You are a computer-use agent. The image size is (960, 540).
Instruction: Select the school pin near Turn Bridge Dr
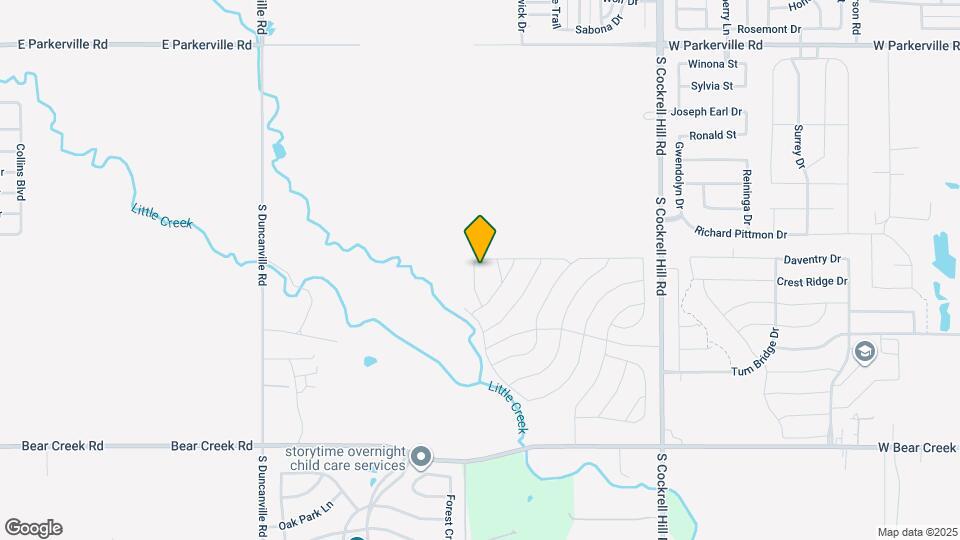point(864,353)
